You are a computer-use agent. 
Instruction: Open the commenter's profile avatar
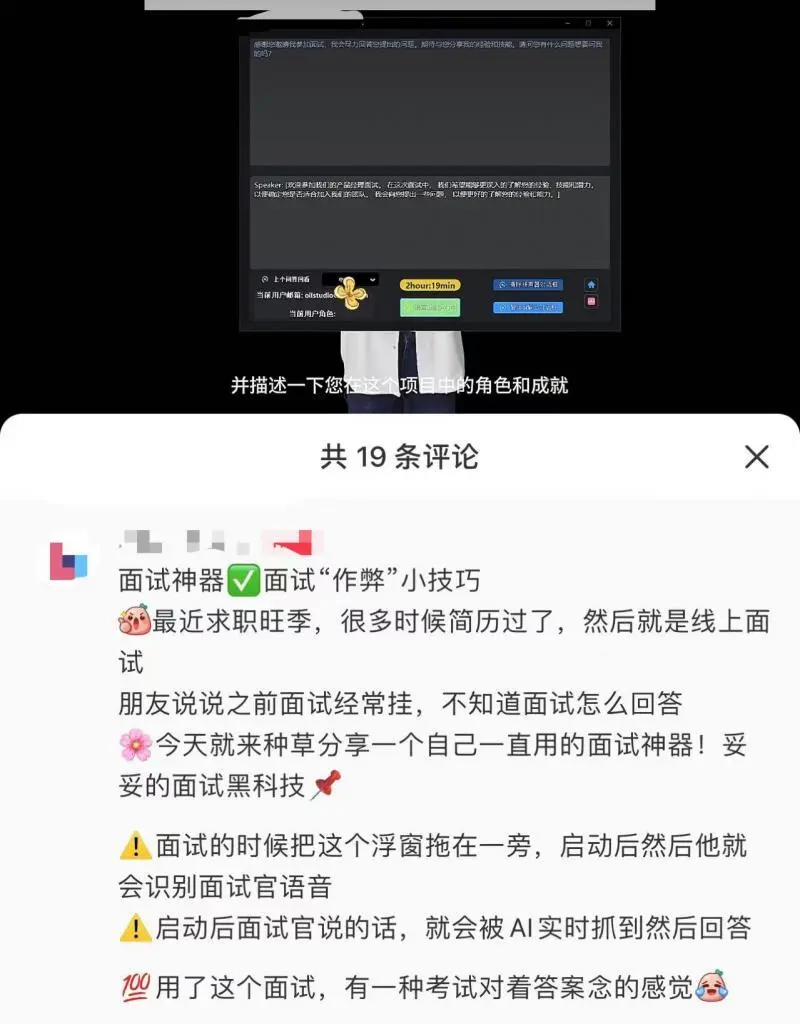(x=69, y=561)
